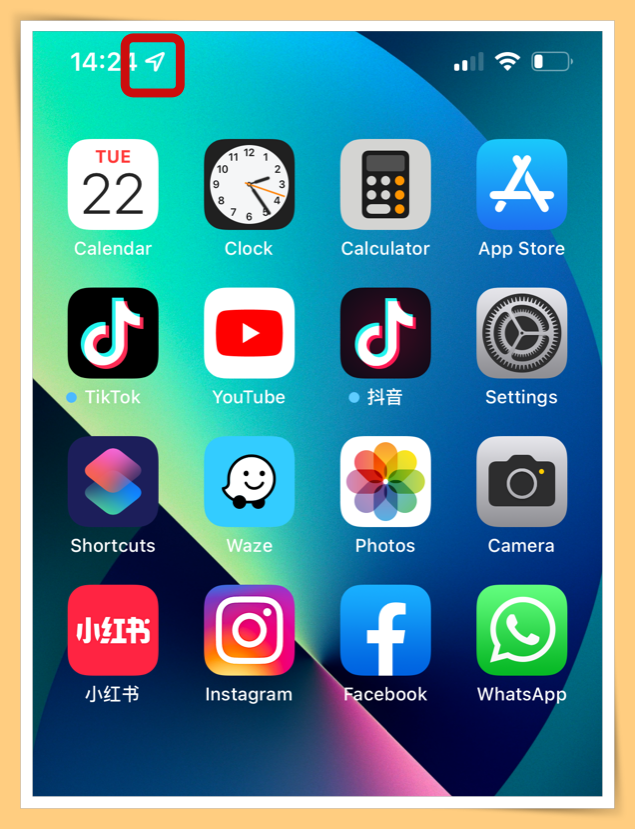The image size is (635, 829).
Task: Open the YouTube app
Action: pos(249,333)
